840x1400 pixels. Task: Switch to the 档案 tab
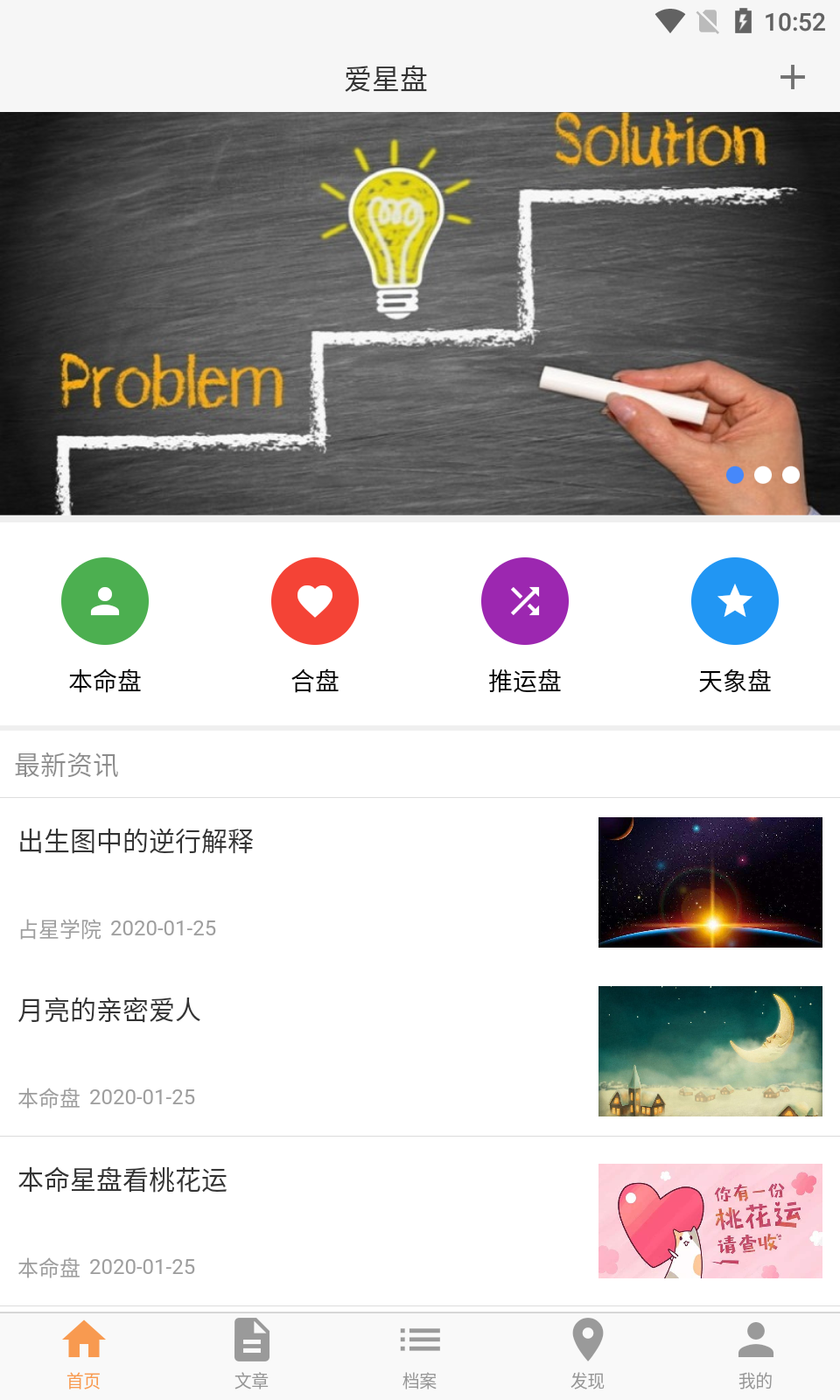point(420,1354)
